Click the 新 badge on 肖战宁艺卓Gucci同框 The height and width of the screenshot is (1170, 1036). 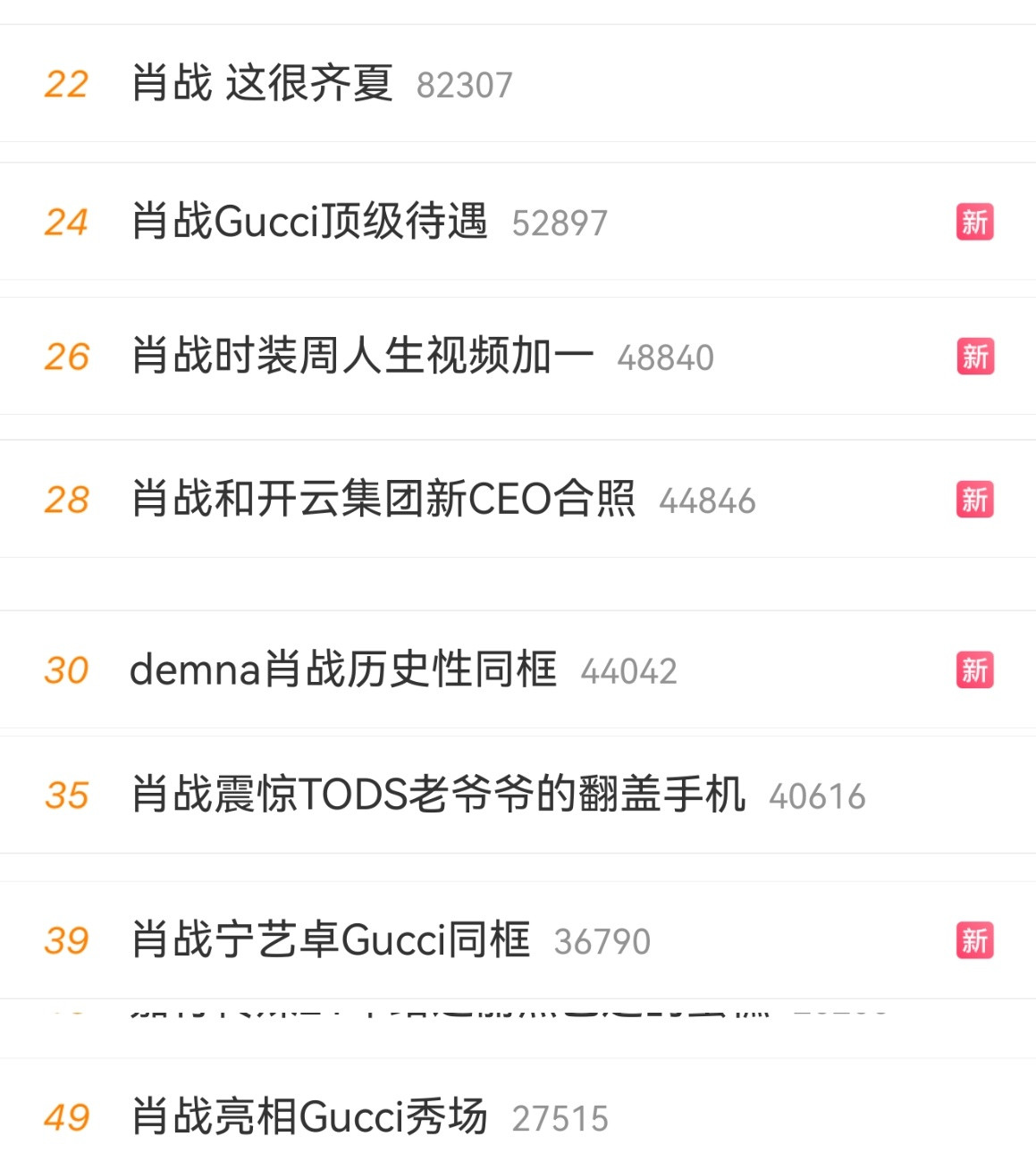[x=975, y=939]
